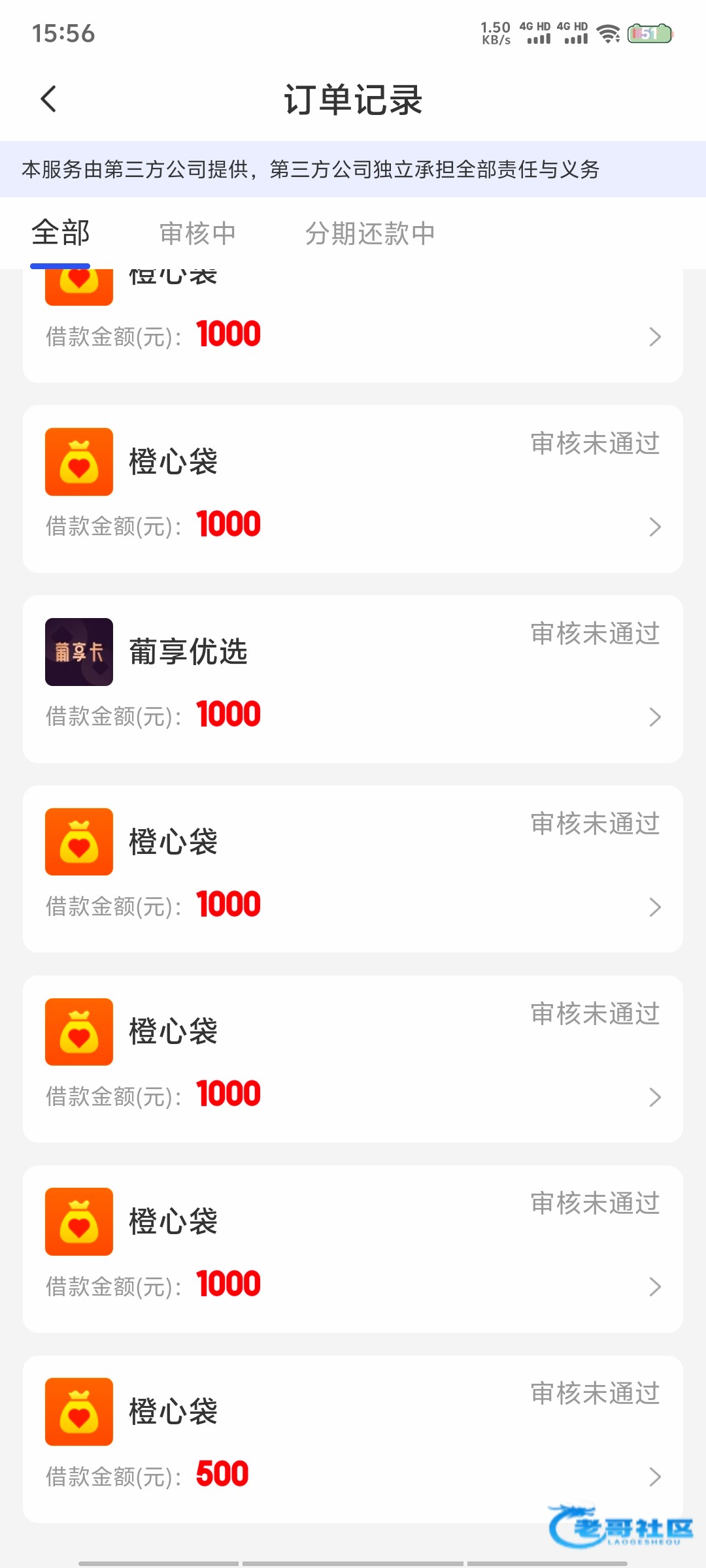Go back from the 订单记录 page
This screenshot has height=1568, width=706.
[48, 99]
